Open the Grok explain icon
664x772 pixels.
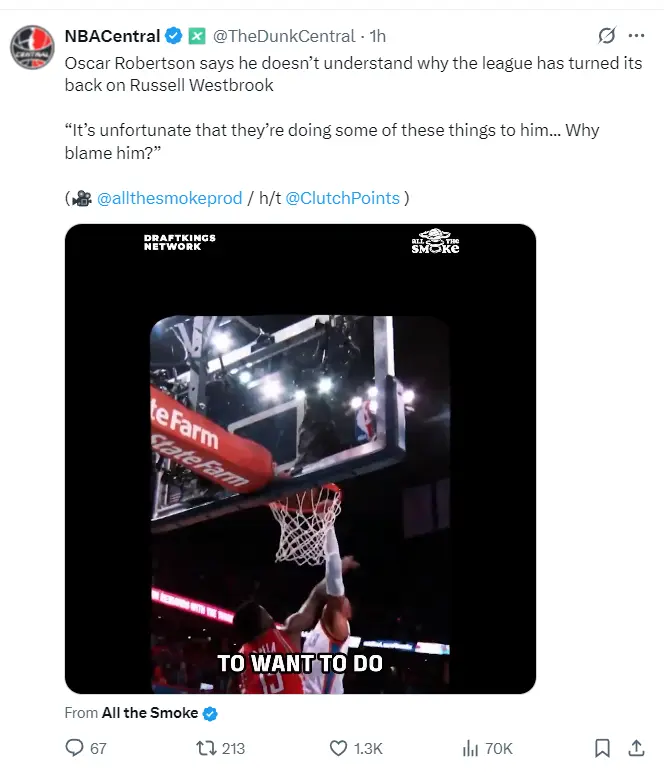[606, 36]
